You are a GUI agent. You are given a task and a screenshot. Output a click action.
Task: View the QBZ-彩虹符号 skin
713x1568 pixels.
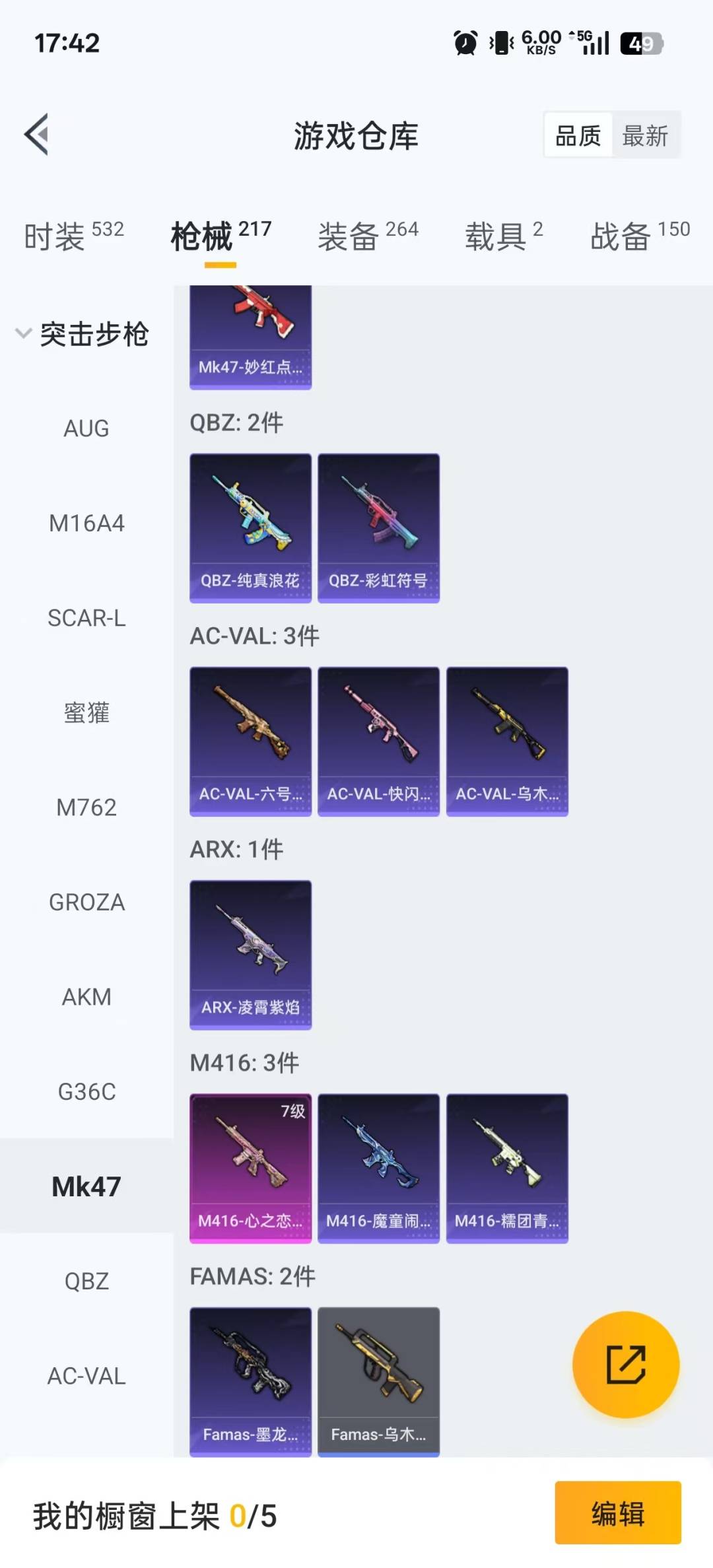click(x=378, y=528)
